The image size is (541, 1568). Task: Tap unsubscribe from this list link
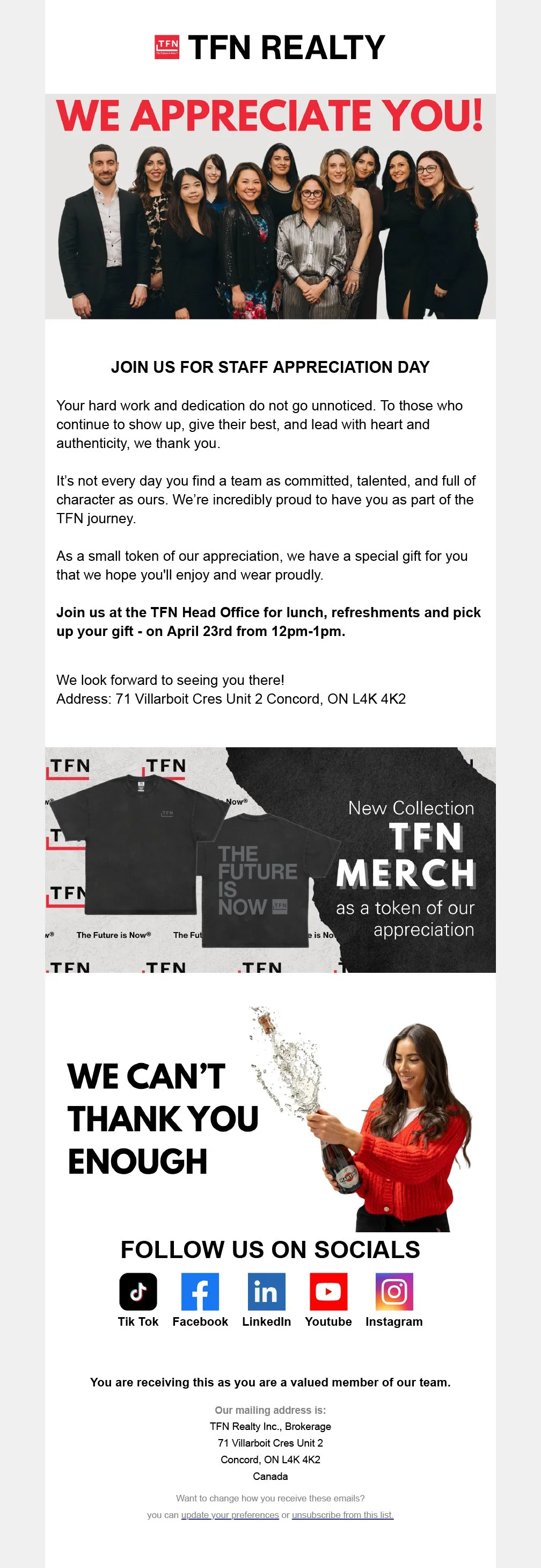coord(342,1514)
